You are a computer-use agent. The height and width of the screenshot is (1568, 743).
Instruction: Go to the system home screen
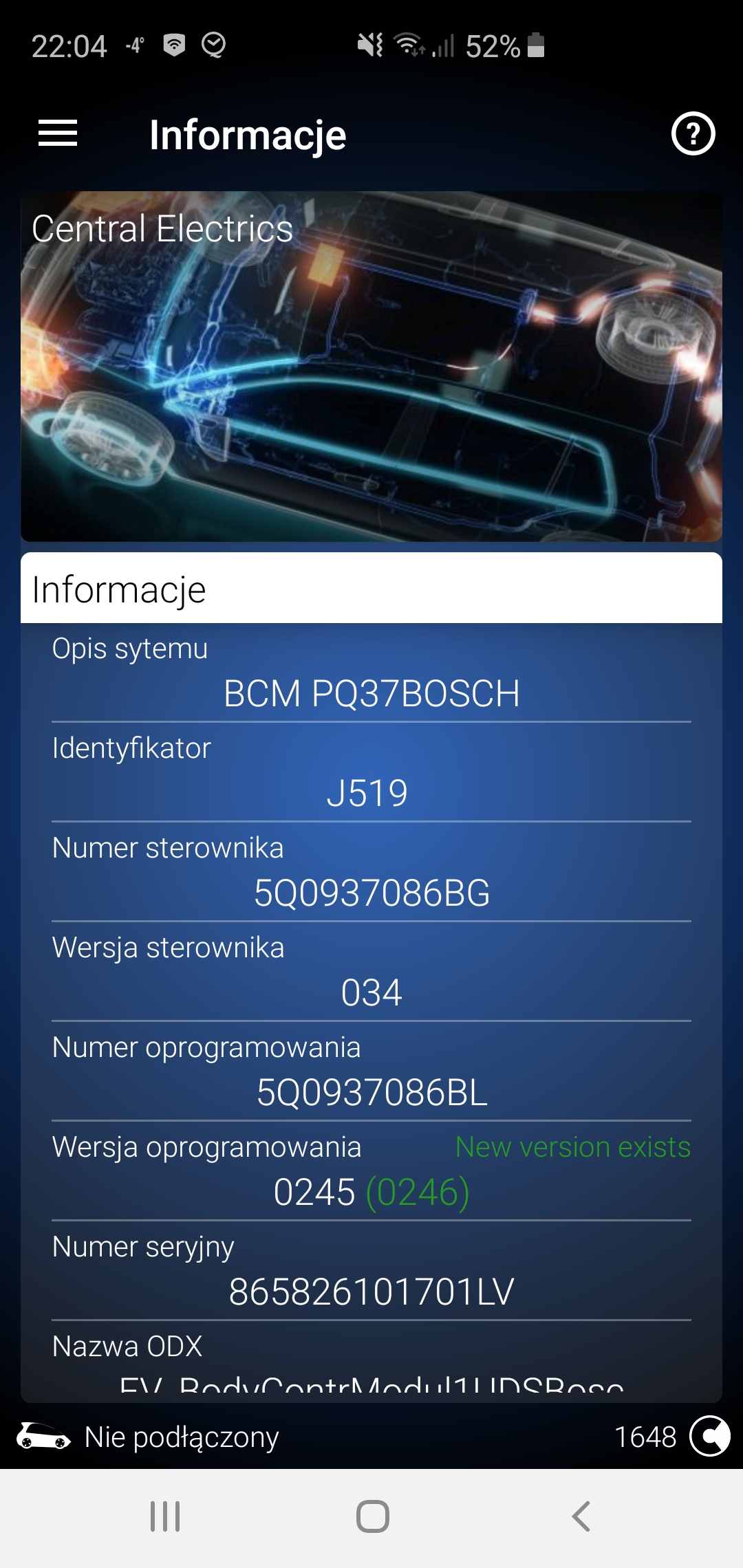(x=372, y=1516)
